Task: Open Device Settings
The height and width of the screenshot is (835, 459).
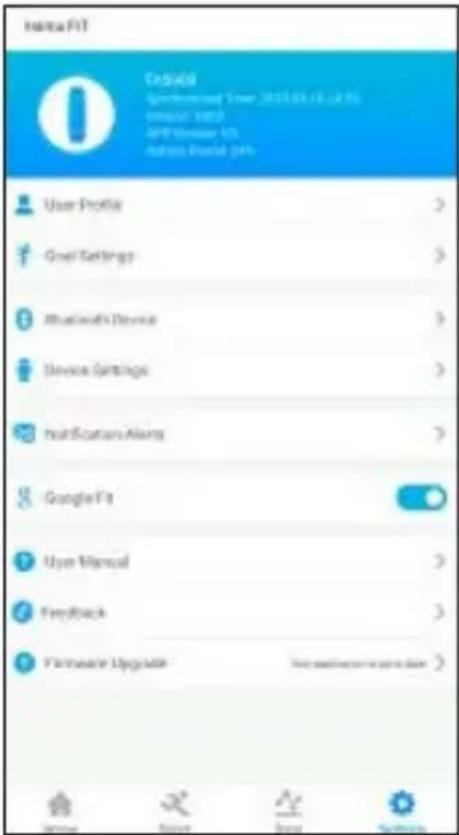Action: (230, 370)
